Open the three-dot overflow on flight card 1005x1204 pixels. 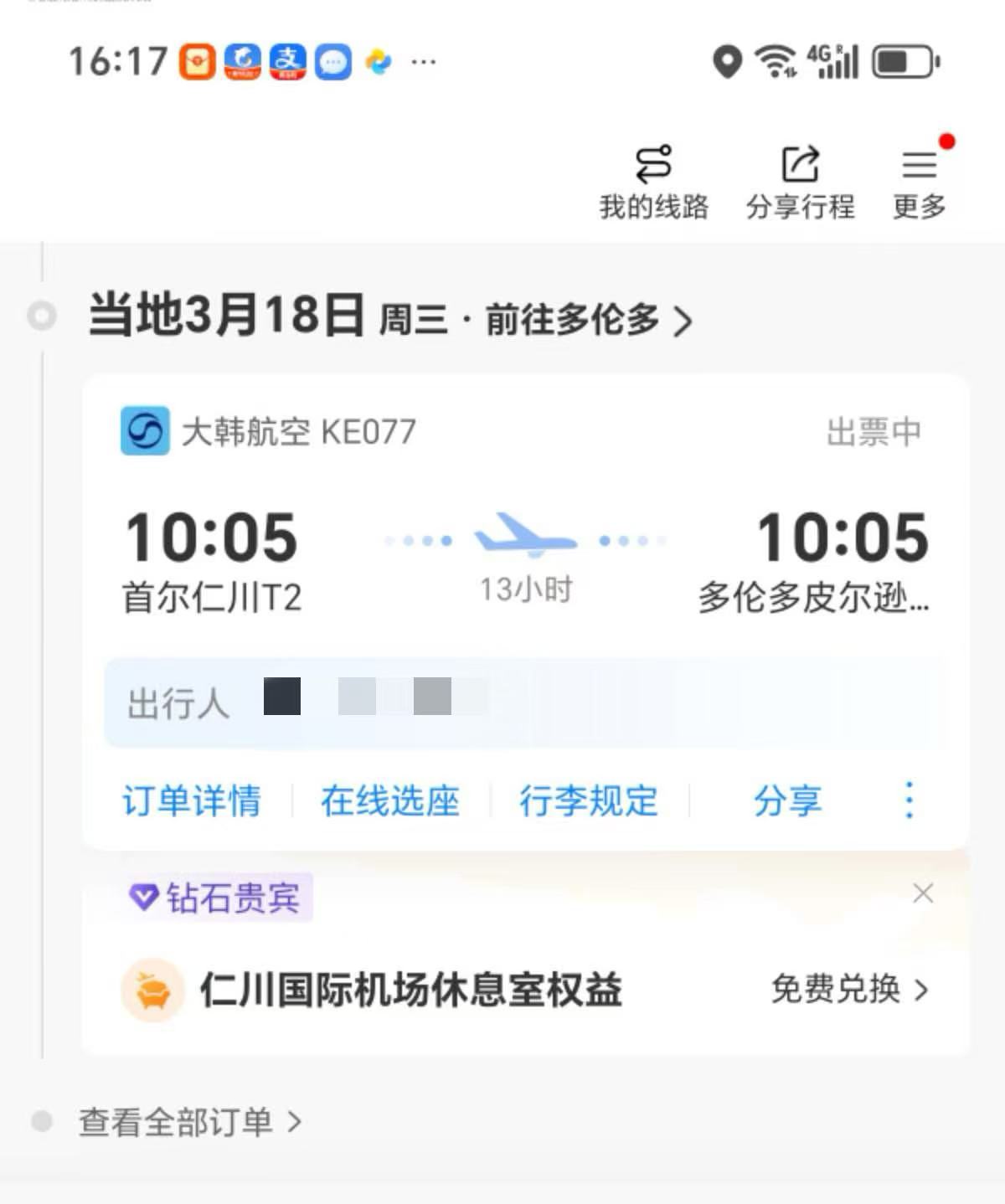(910, 800)
